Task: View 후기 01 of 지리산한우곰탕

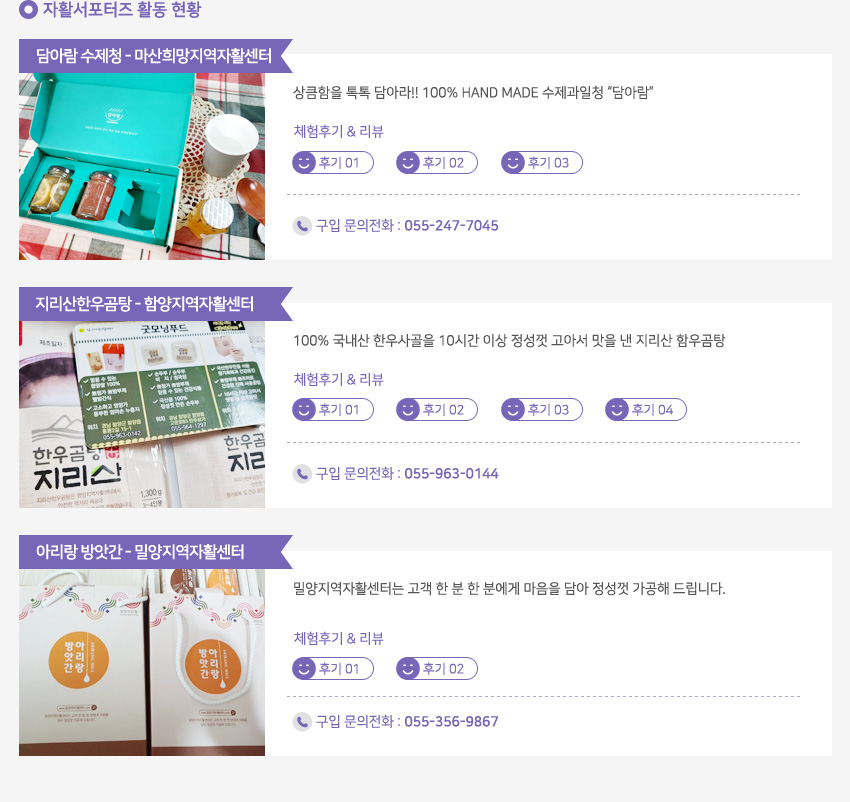Action: click(333, 410)
